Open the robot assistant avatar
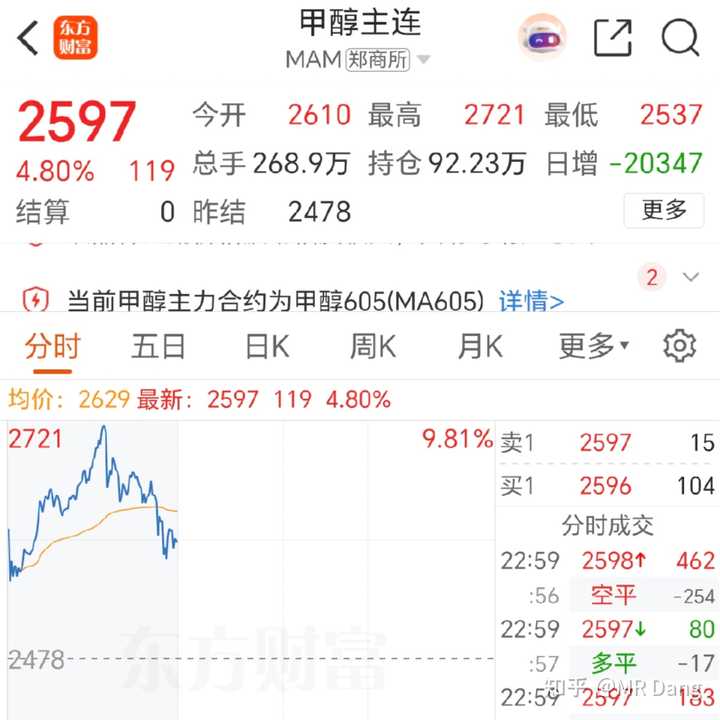Image resolution: width=720 pixels, height=720 pixels. tap(543, 38)
